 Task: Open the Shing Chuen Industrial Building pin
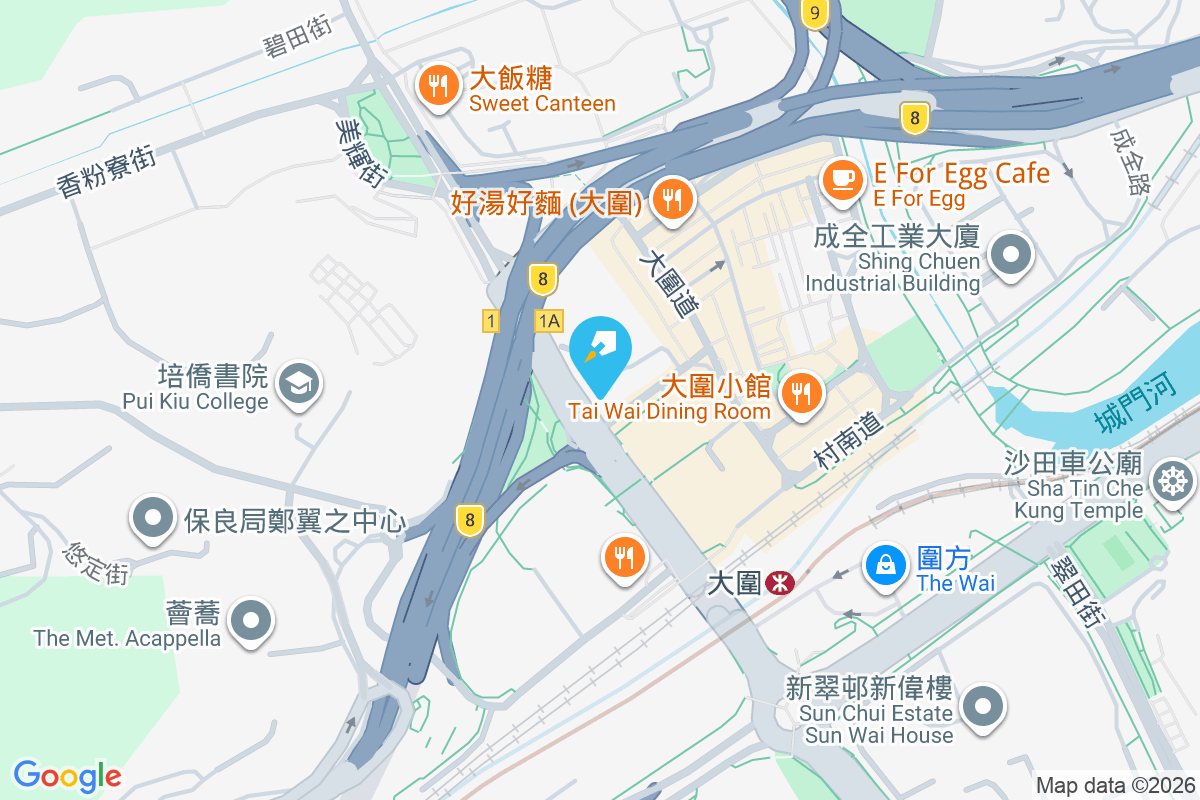click(x=1011, y=255)
